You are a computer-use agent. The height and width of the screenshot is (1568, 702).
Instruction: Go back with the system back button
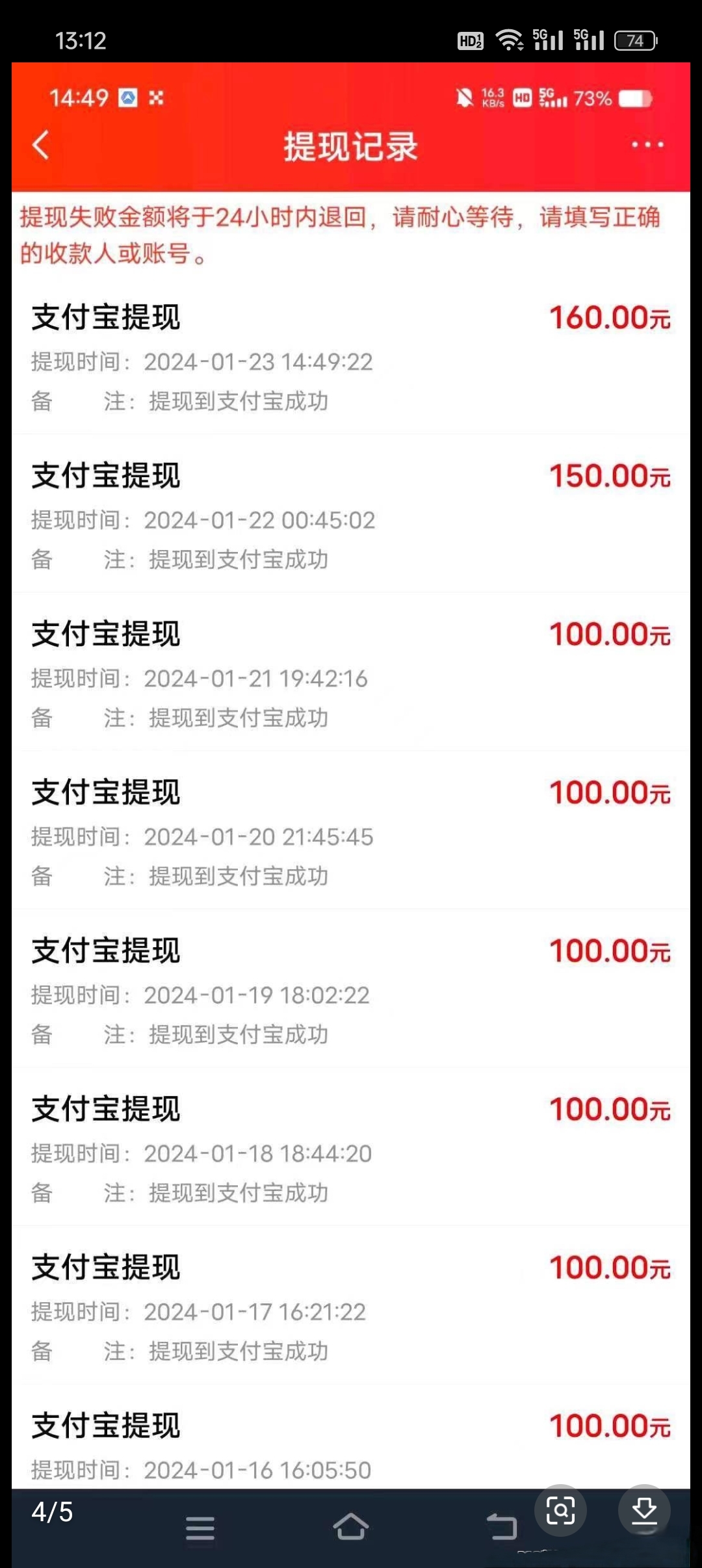pyautogui.click(x=502, y=1526)
